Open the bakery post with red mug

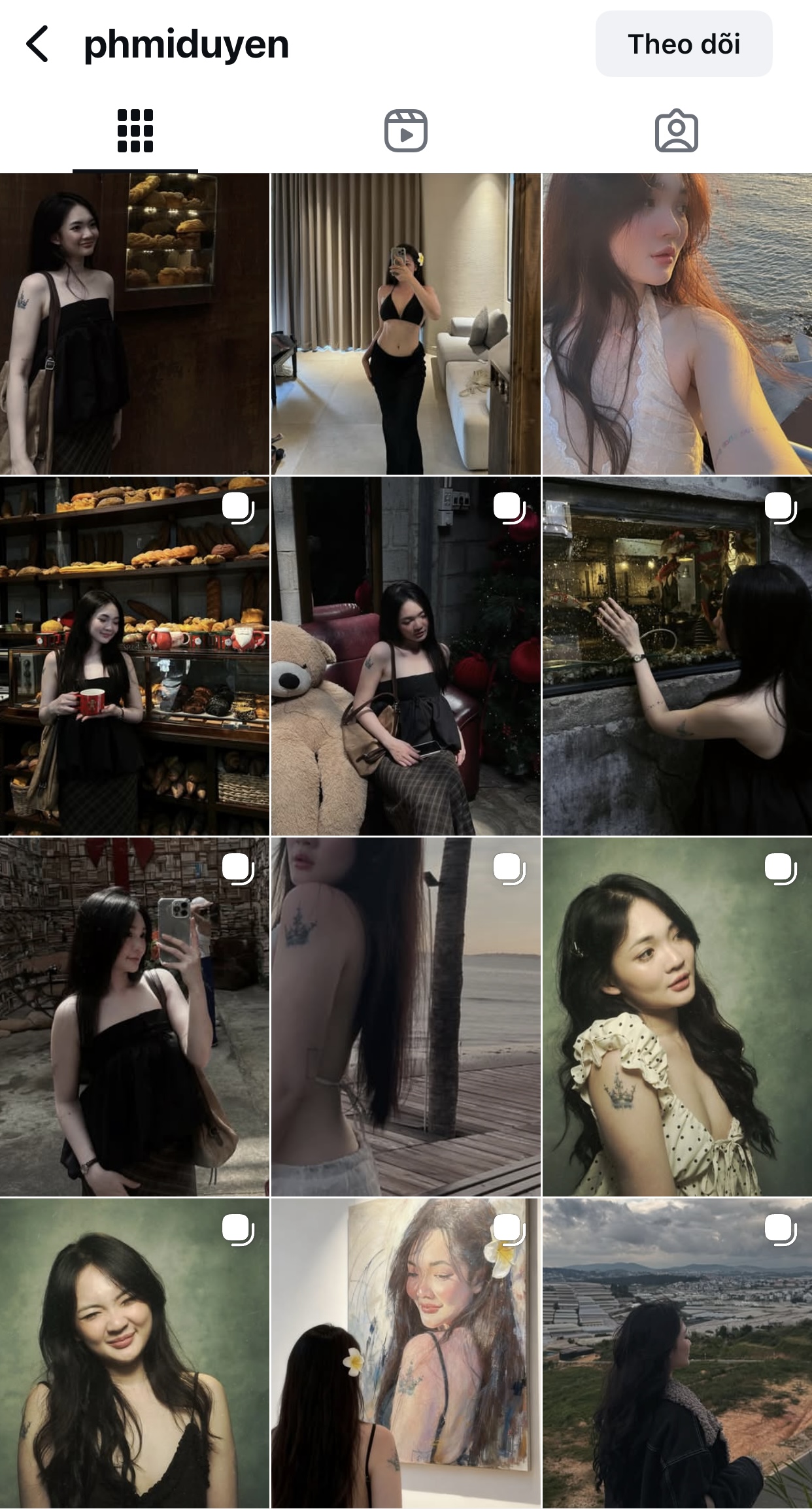tap(134, 656)
